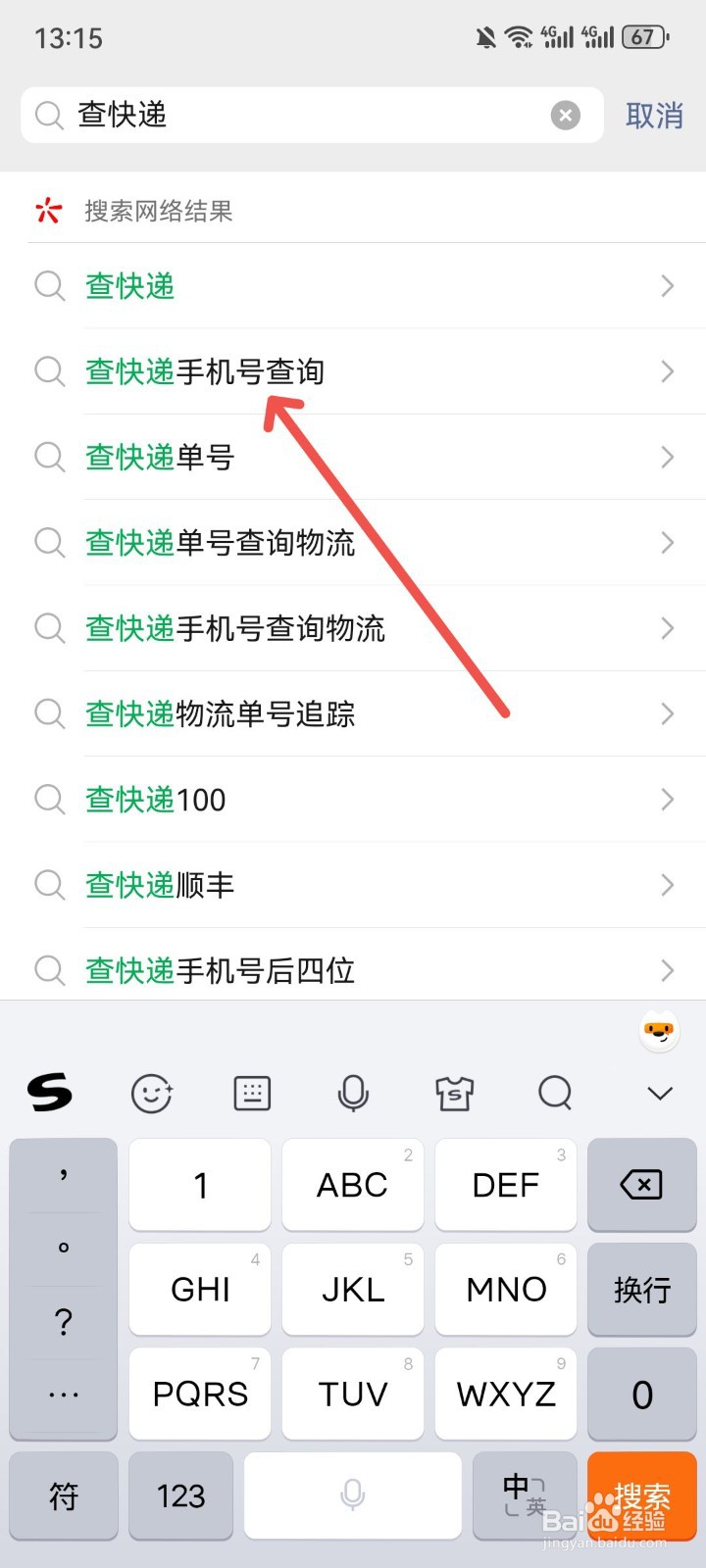This screenshot has height=1568, width=706.
Task: Tap the Sogou keyboard logo icon
Action: coord(50,1093)
